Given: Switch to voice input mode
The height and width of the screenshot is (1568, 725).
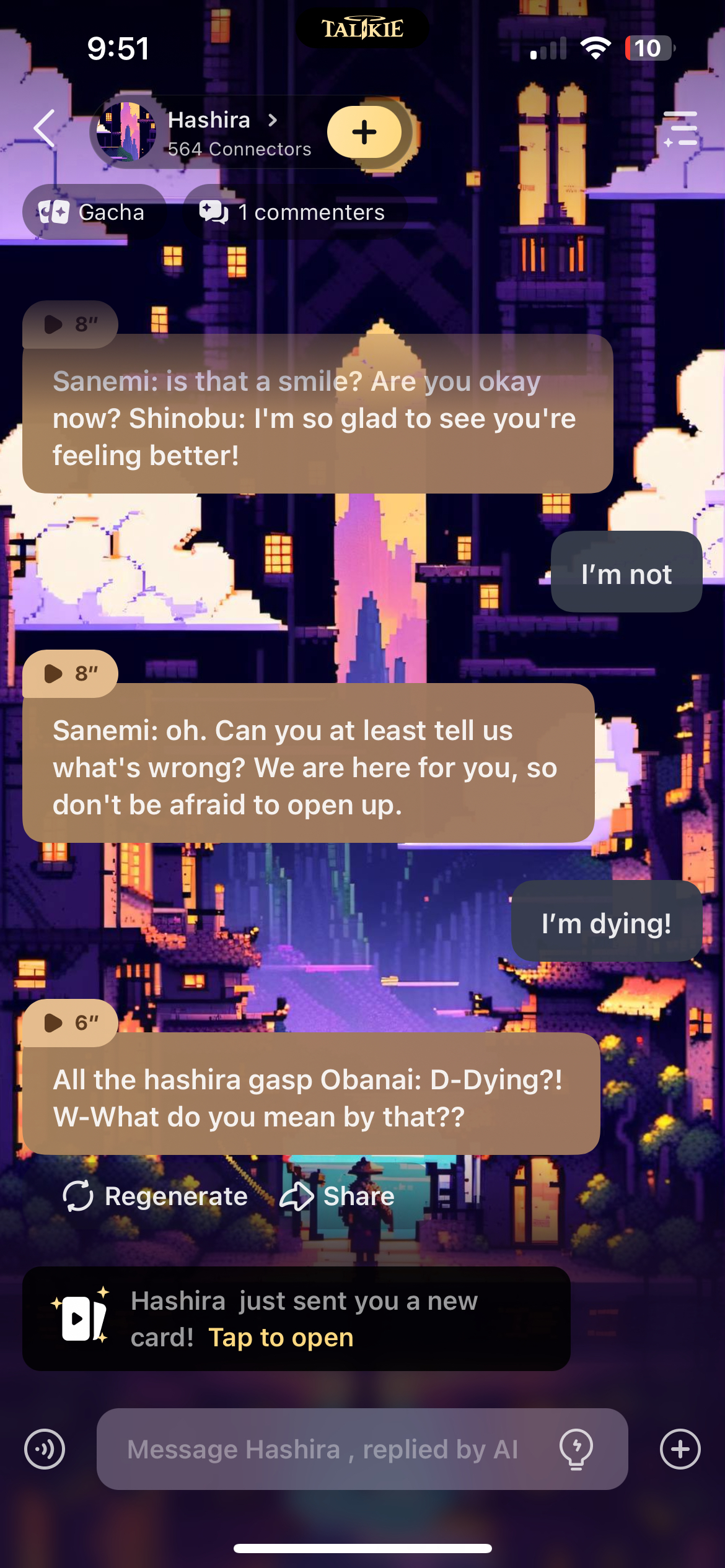Looking at the screenshot, I should point(45,1449).
